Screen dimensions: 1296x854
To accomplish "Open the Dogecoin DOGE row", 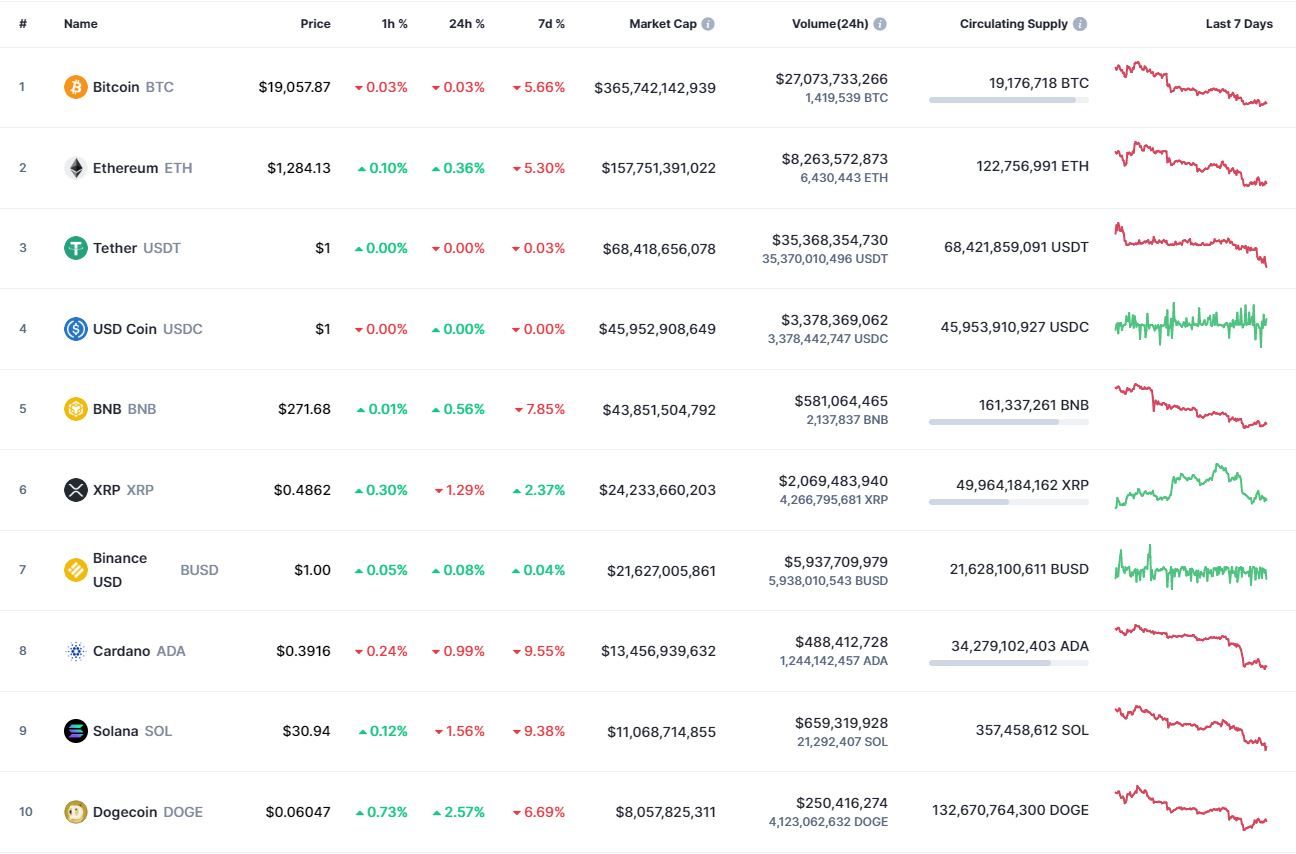I will (x=125, y=812).
